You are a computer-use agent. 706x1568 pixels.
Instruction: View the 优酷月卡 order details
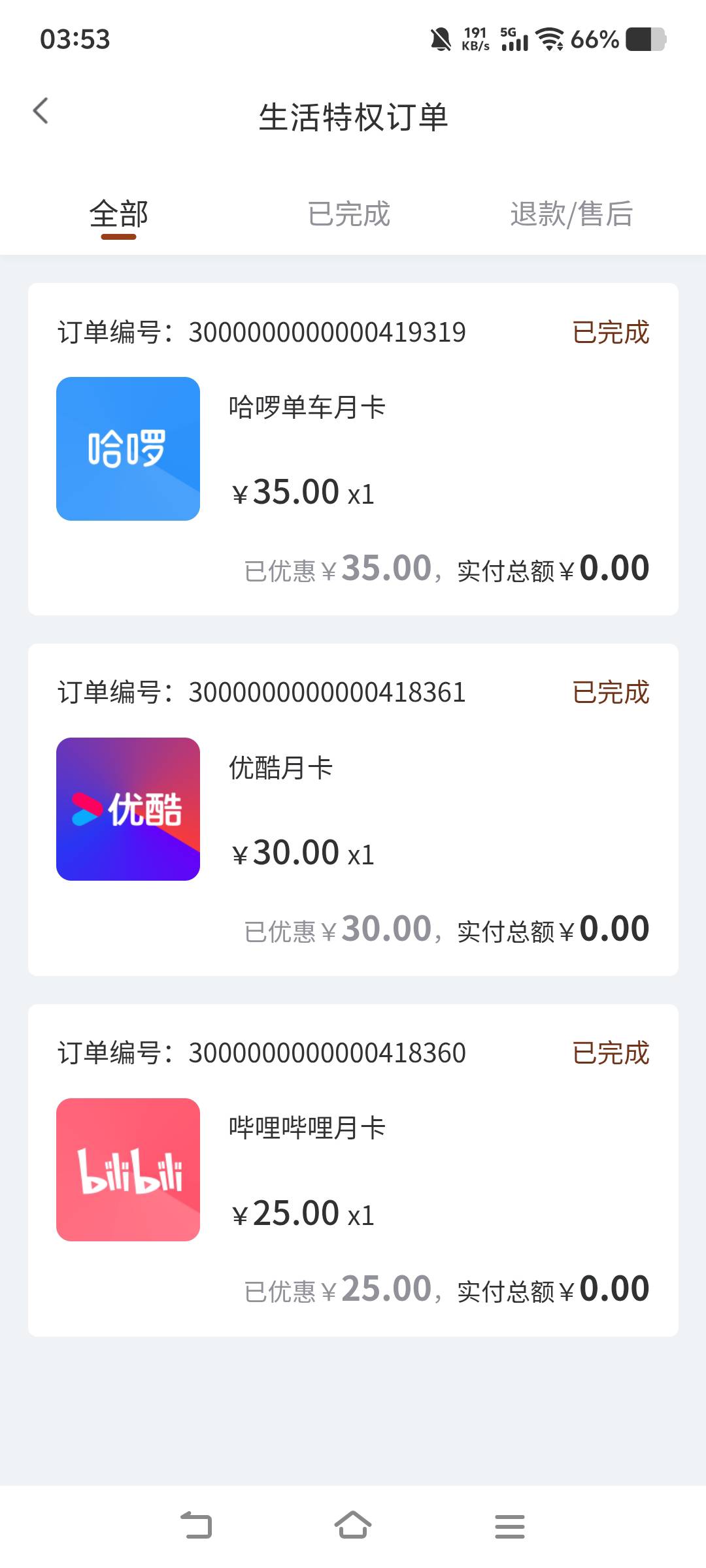pos(353,810)
